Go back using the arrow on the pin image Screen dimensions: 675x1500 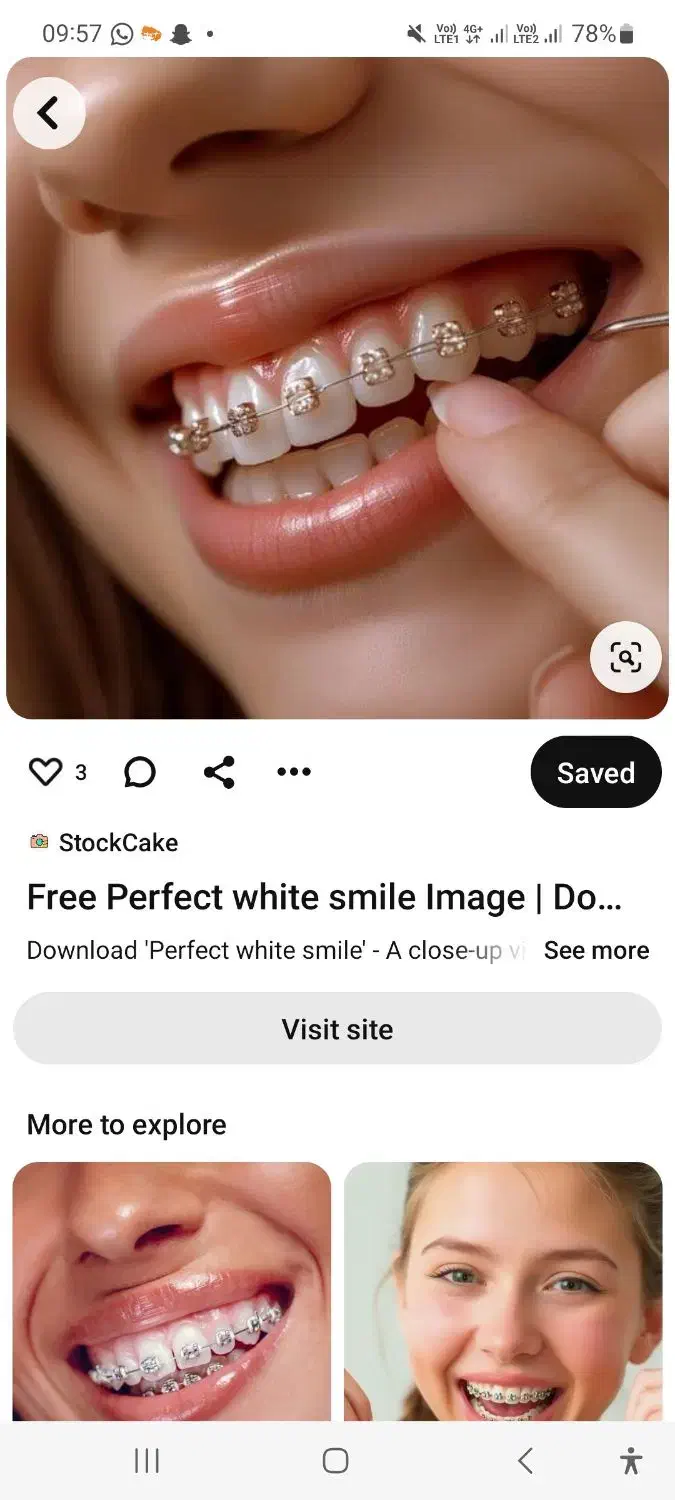(48, 113)
